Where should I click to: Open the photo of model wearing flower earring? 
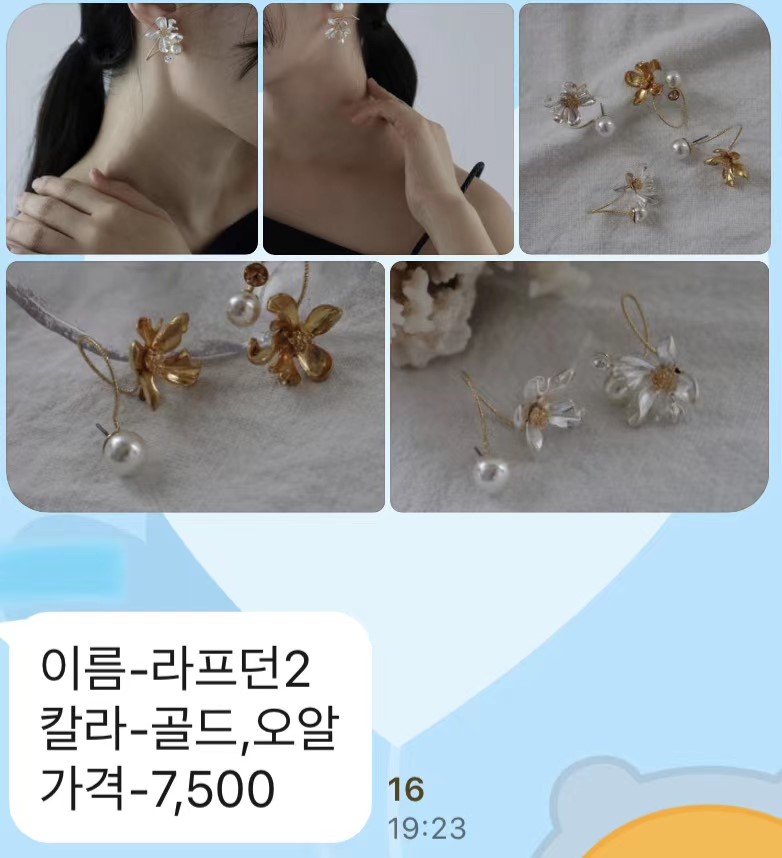132,128
